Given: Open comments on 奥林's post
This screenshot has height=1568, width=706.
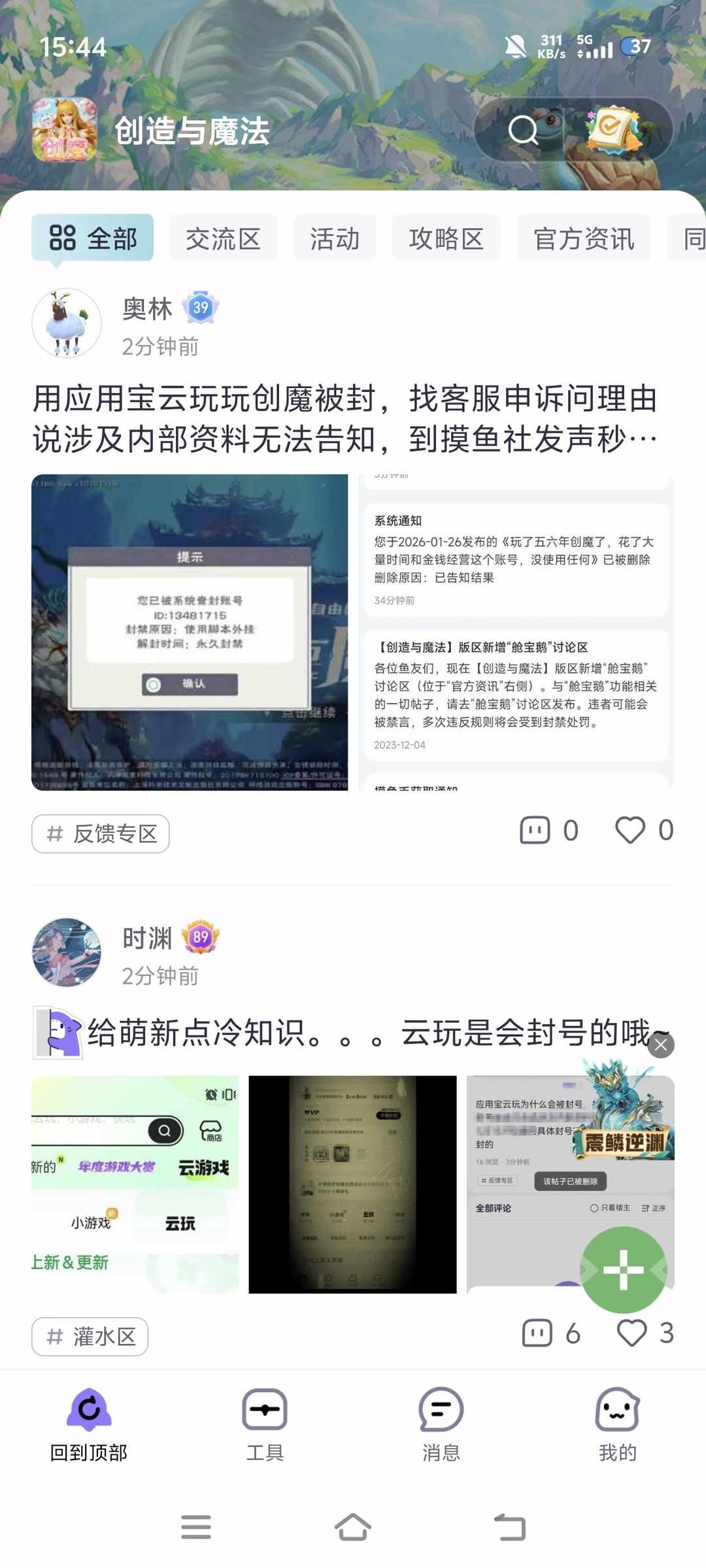Looking at the screenshot, I should click(x=536, y=830).
